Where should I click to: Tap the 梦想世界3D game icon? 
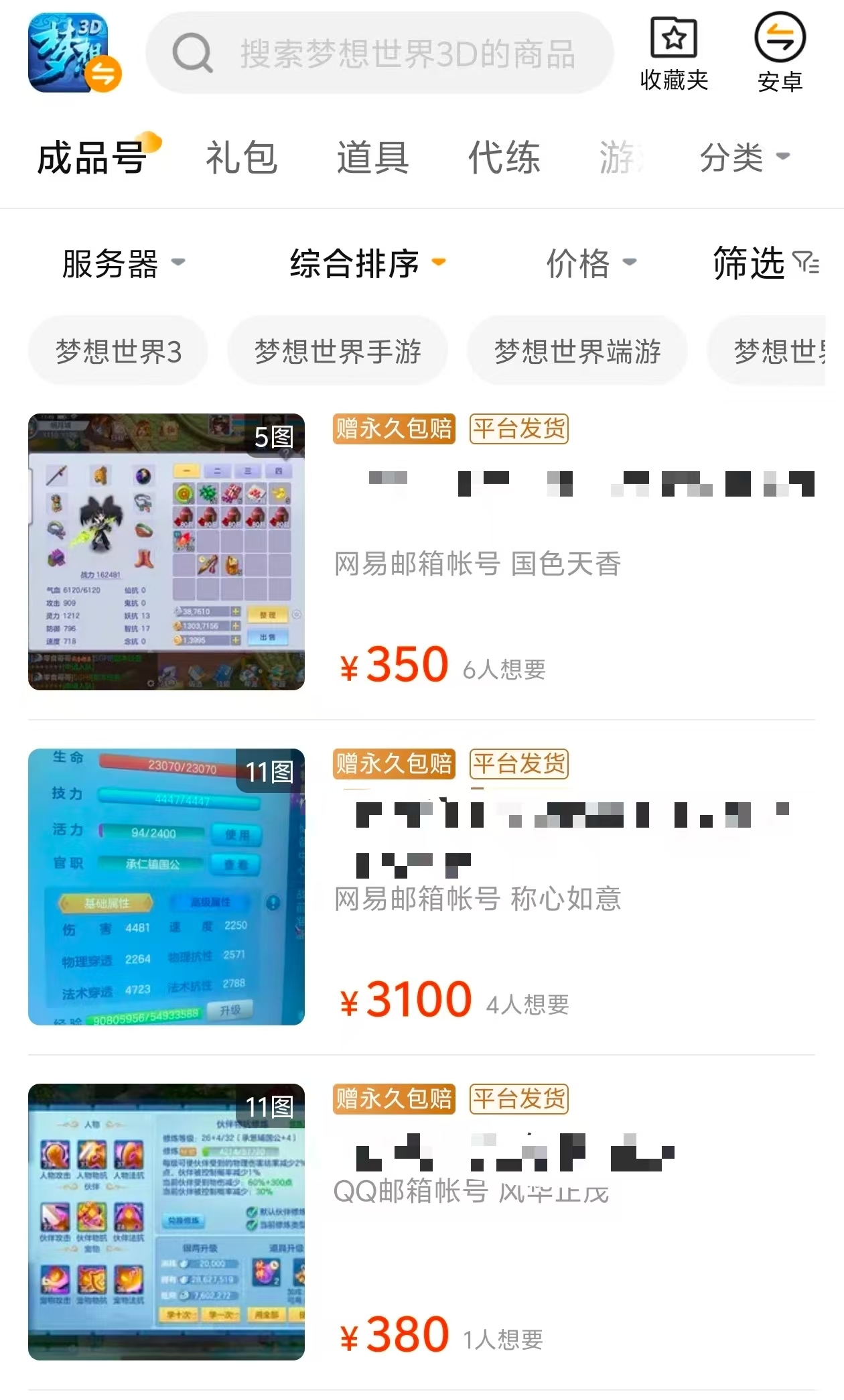tap(72, 54)
